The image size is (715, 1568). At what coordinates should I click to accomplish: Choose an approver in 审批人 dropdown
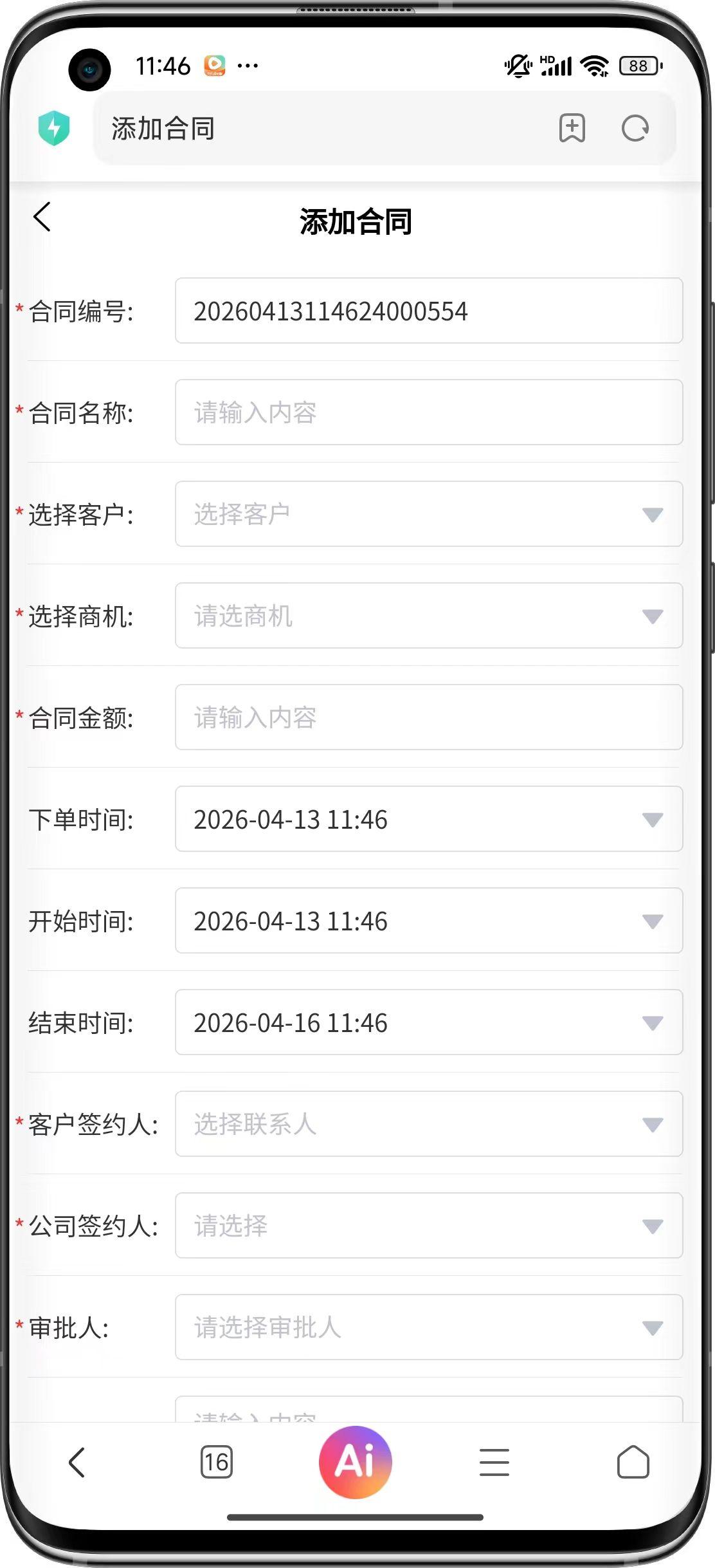click(x=429, y=1327)
